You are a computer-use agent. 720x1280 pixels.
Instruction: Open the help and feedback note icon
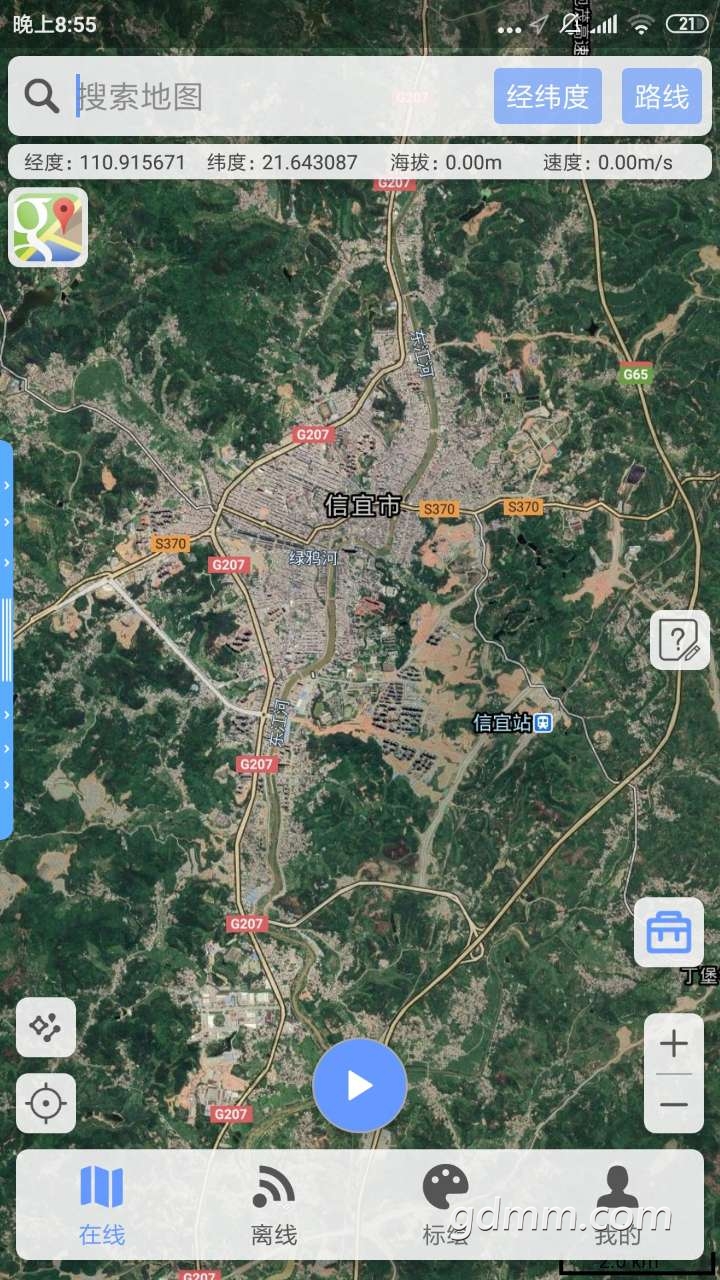[x=680, y=640]
